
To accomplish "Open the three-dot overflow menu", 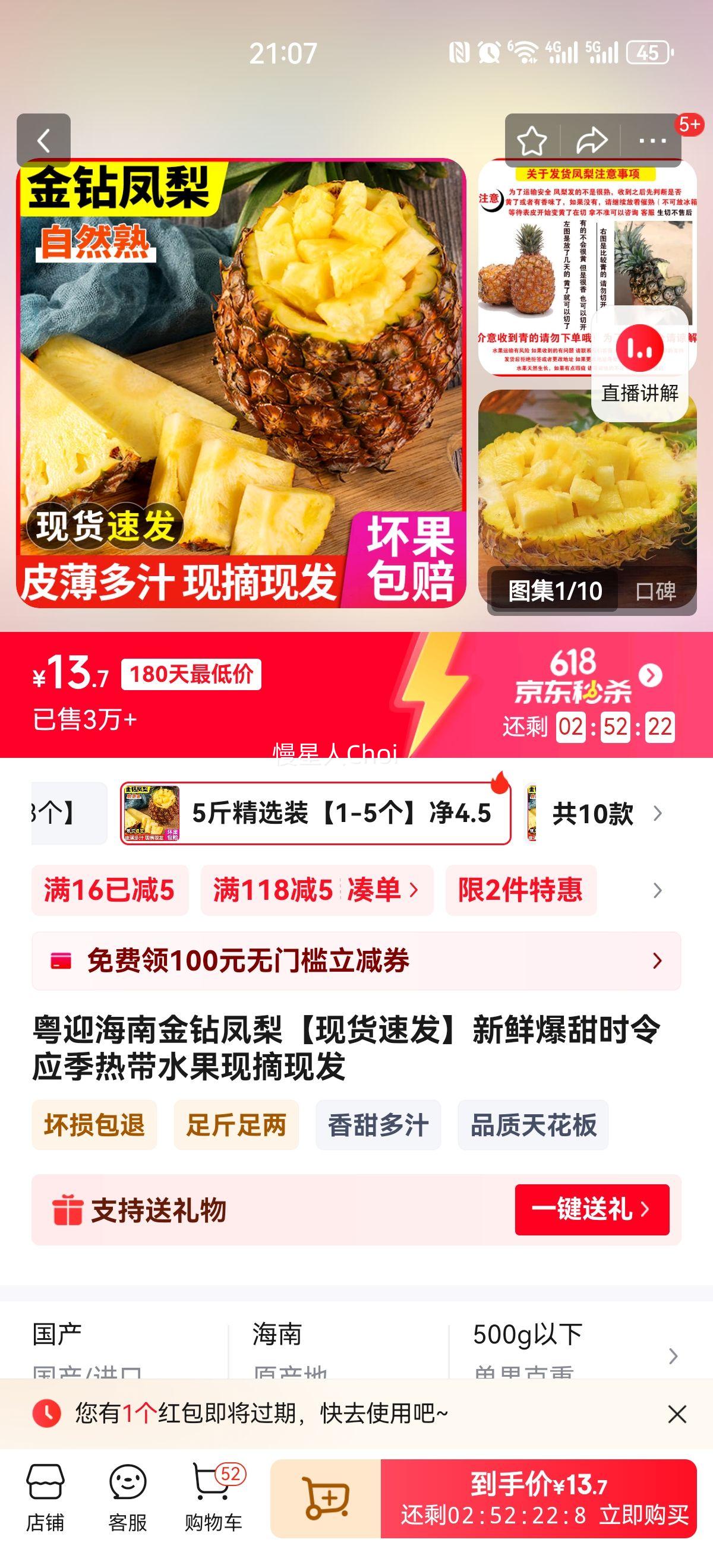I will [652, 141].
